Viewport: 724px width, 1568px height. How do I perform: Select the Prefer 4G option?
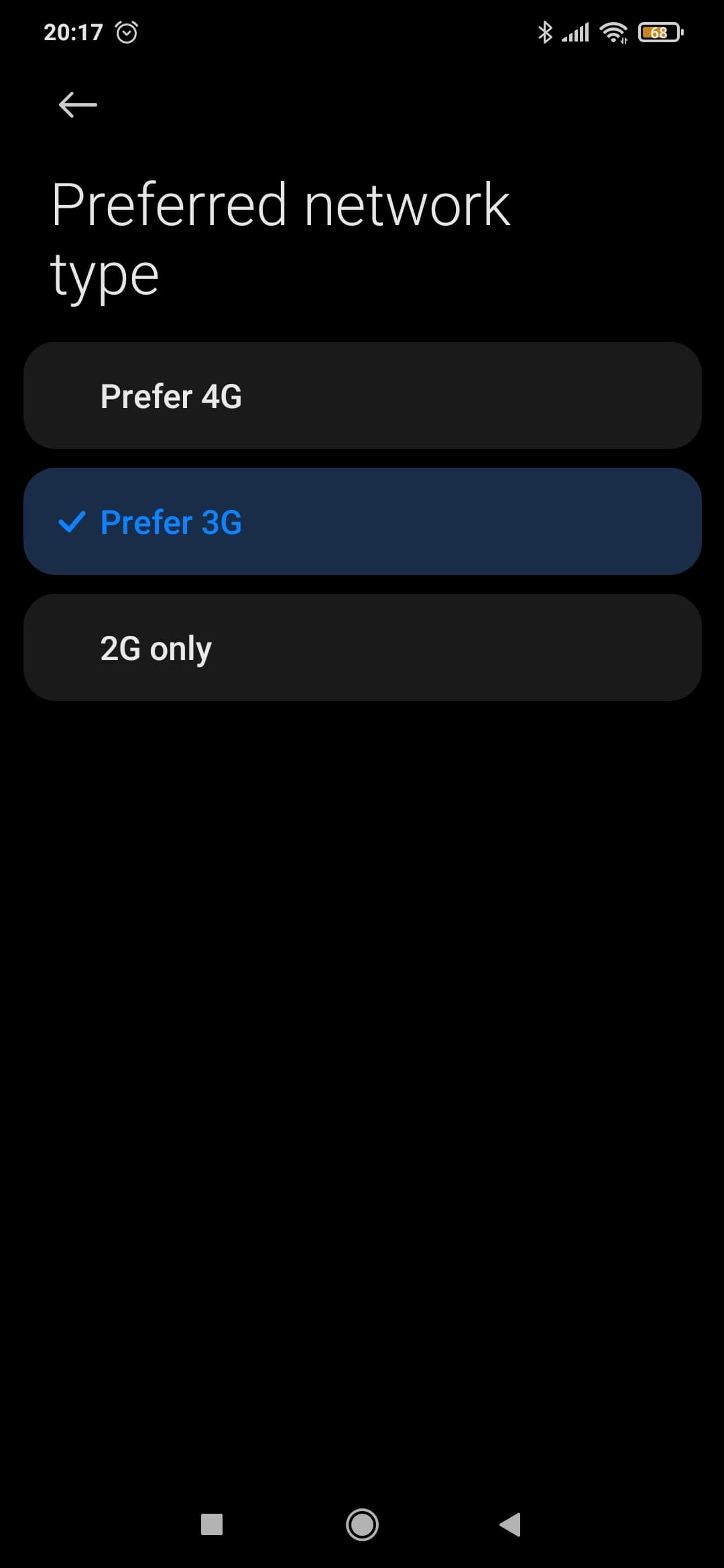click(362, 395)
